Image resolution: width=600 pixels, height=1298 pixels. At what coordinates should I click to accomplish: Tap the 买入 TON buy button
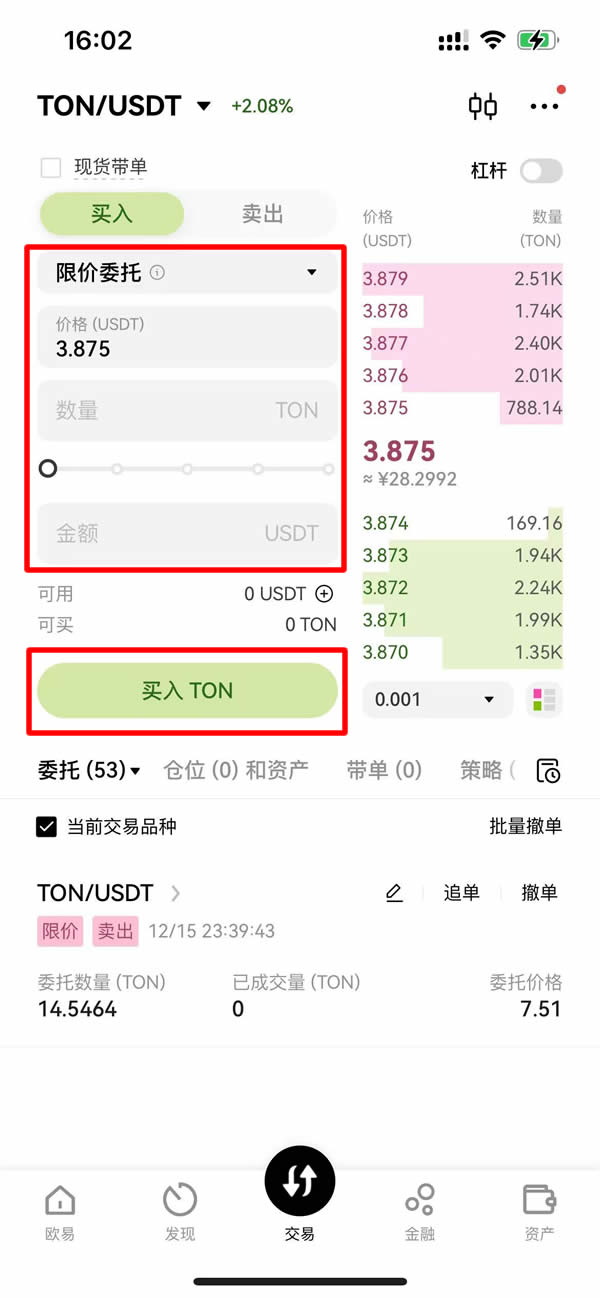click(x=187, y=690)
